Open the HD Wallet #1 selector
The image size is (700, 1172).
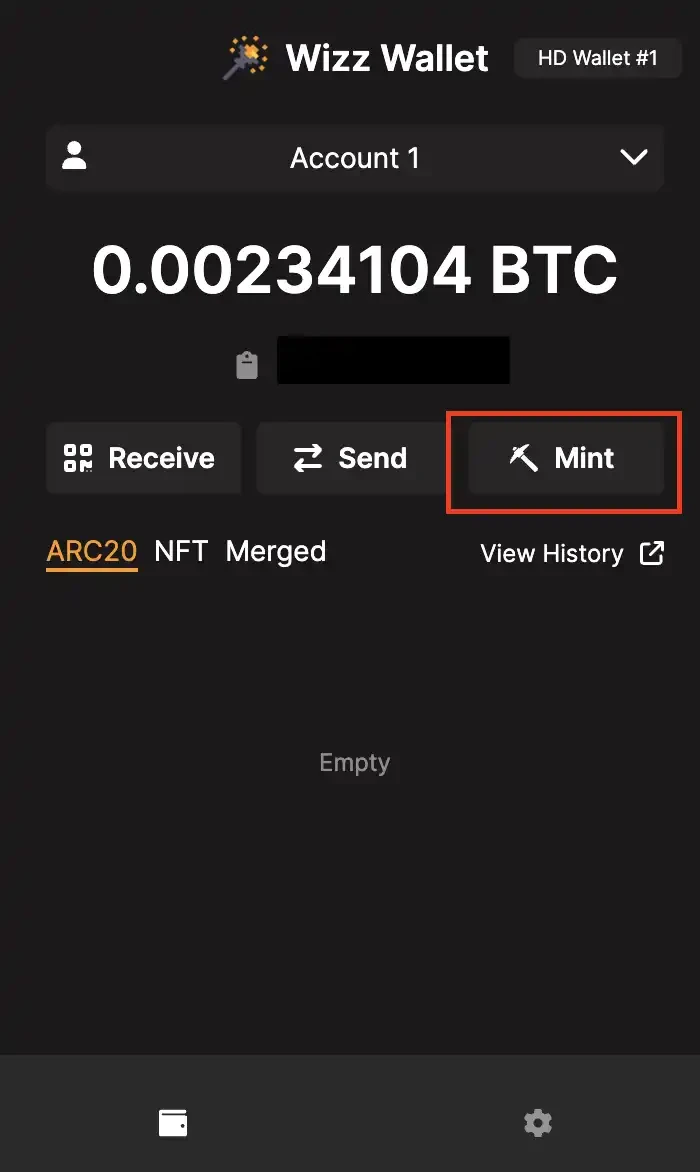pyautogui.click(x=597, y=58)
